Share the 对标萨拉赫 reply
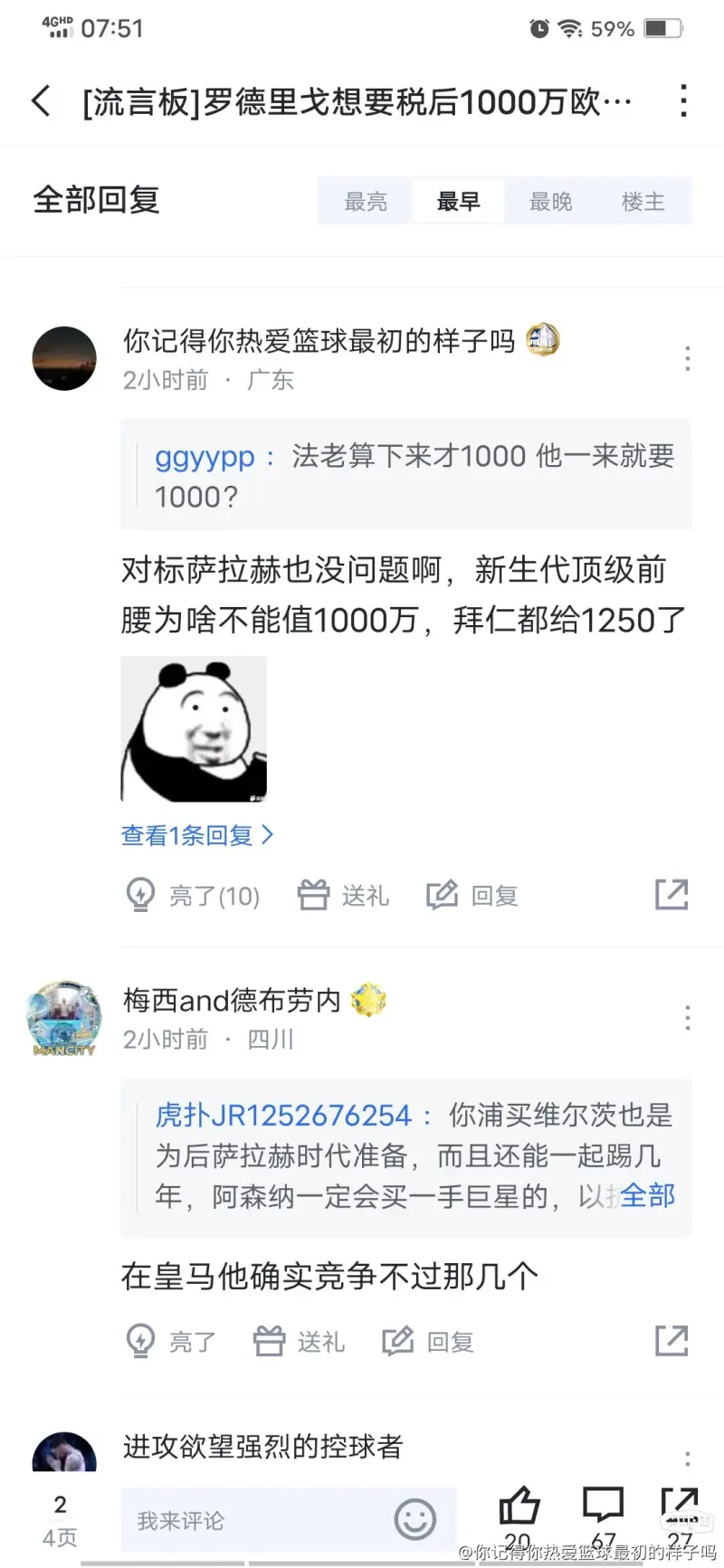This screenshot has width=724, height=1568. click(672, 894)
